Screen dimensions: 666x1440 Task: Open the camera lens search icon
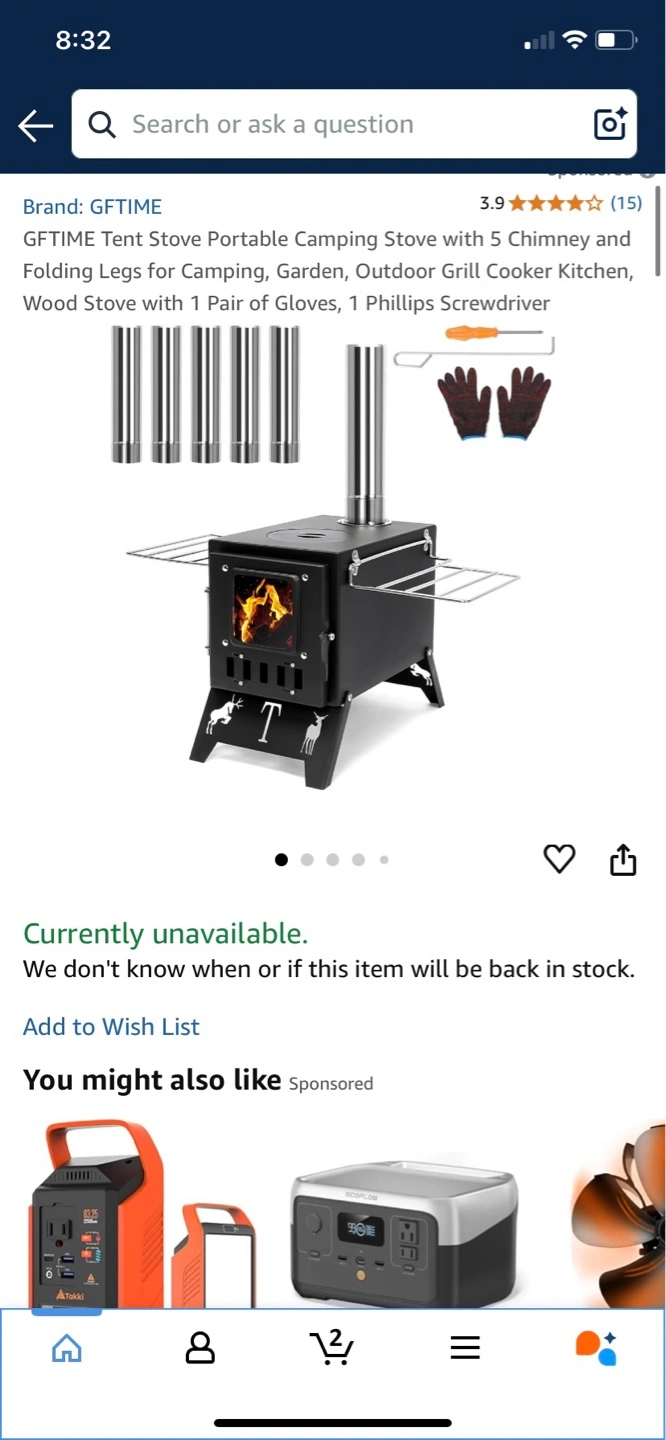610,124
